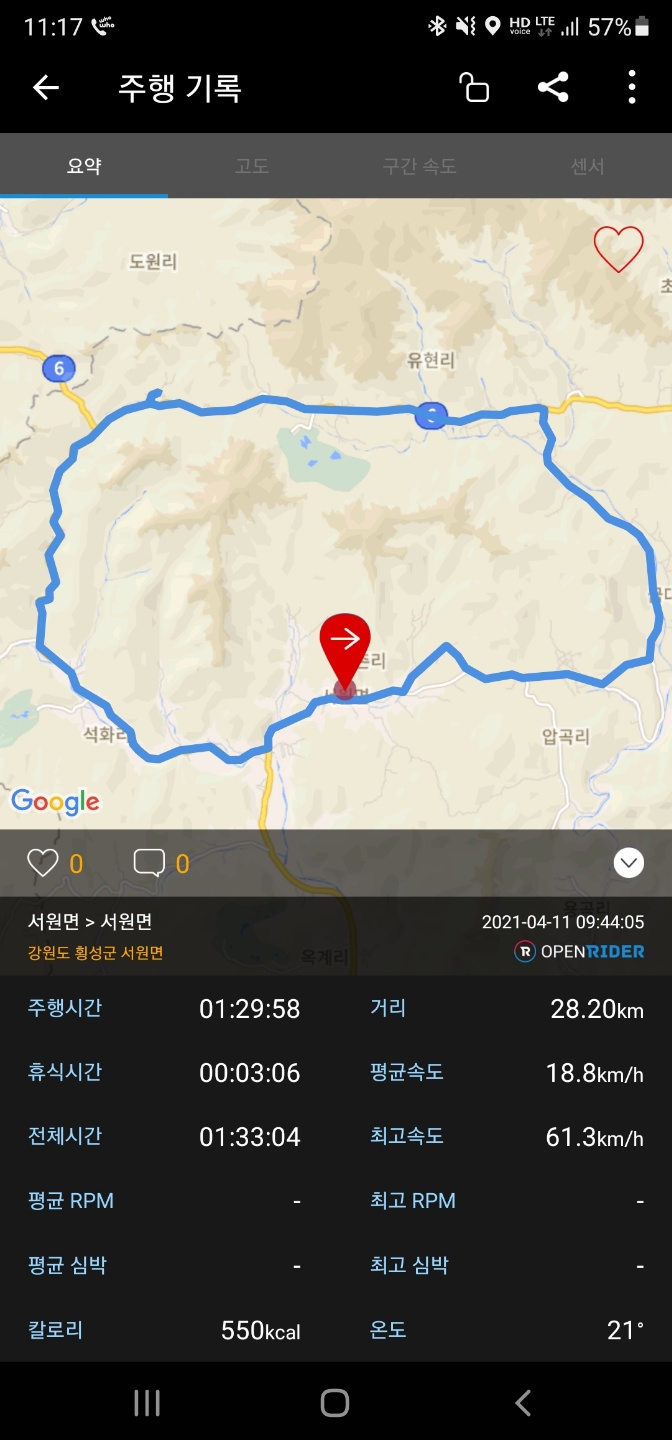Open recent apps from navigation bar
672x1440 pixels.
tap(147, 1403)
